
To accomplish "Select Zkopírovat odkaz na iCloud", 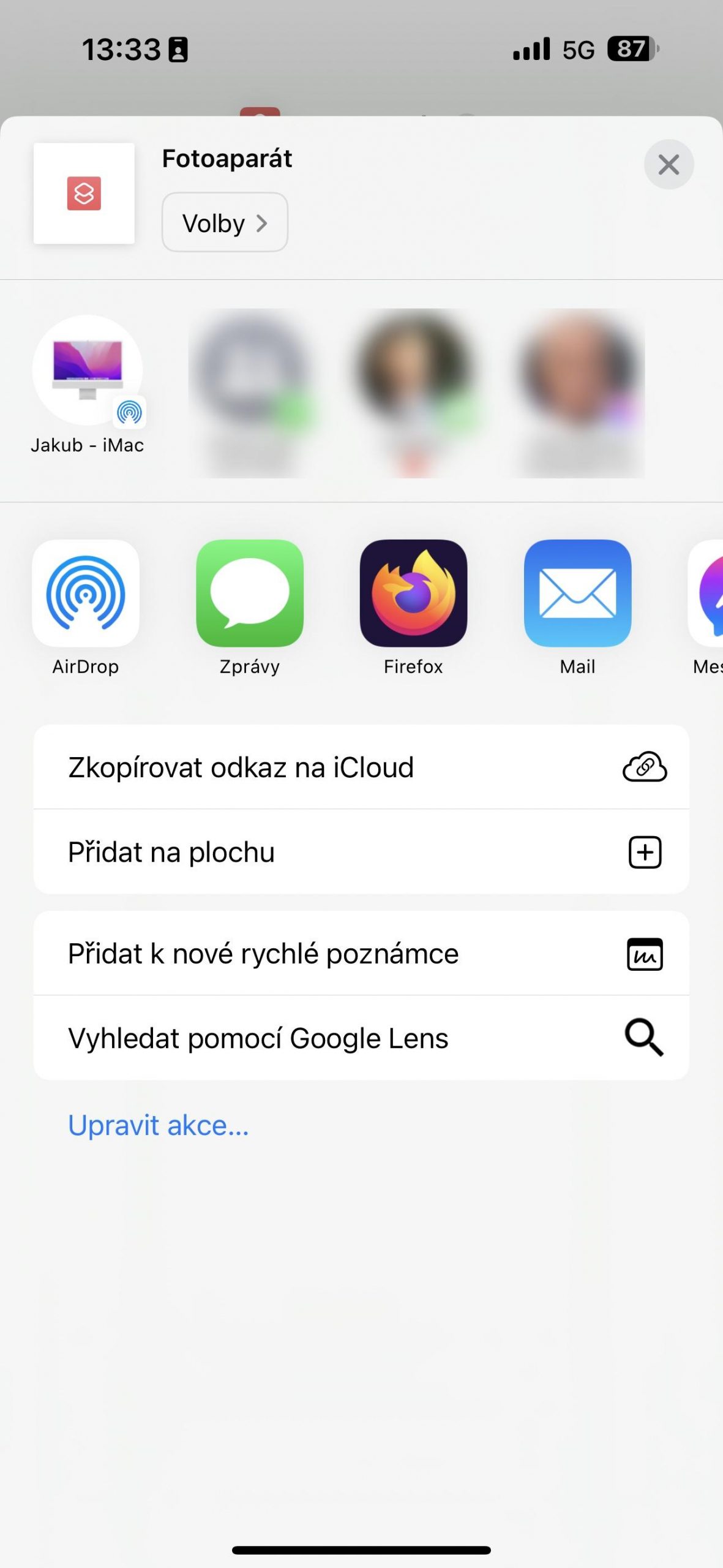I will pos(361,767).
